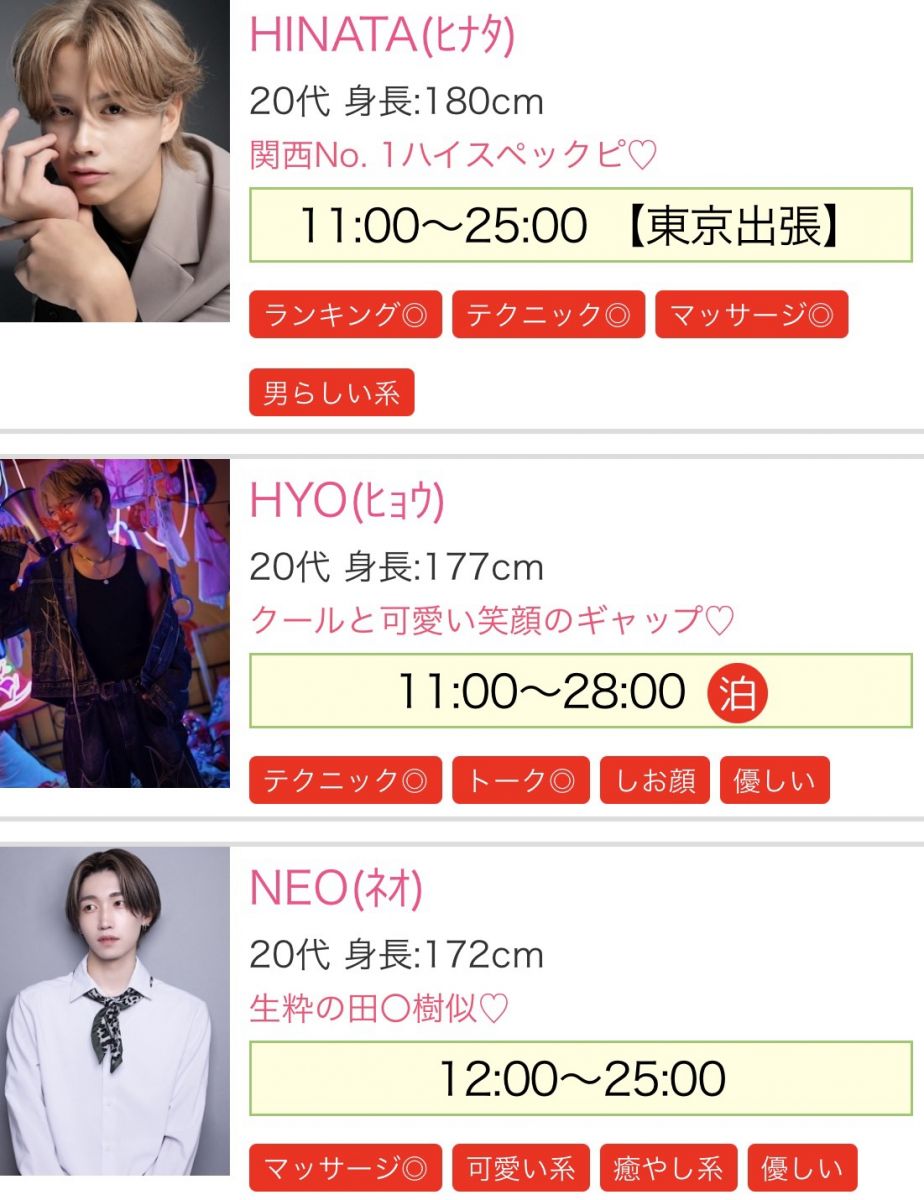
Task: Tap the 癒やし系 tag
Action: (x=668, y=1167)
